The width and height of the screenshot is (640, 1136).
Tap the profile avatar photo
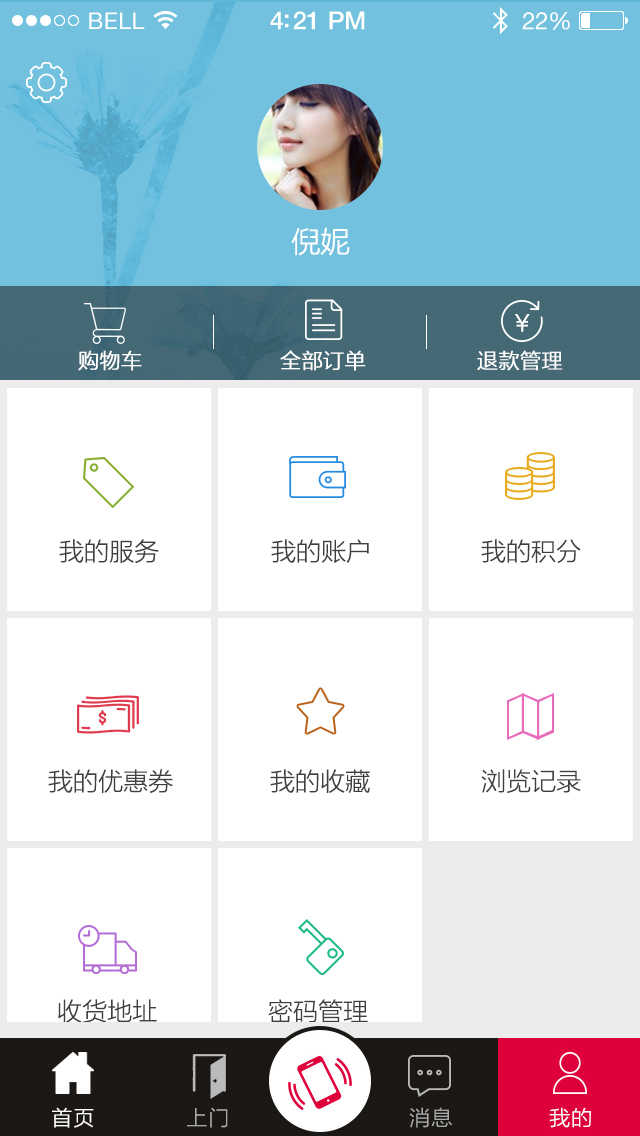click(x=320, y=147)
